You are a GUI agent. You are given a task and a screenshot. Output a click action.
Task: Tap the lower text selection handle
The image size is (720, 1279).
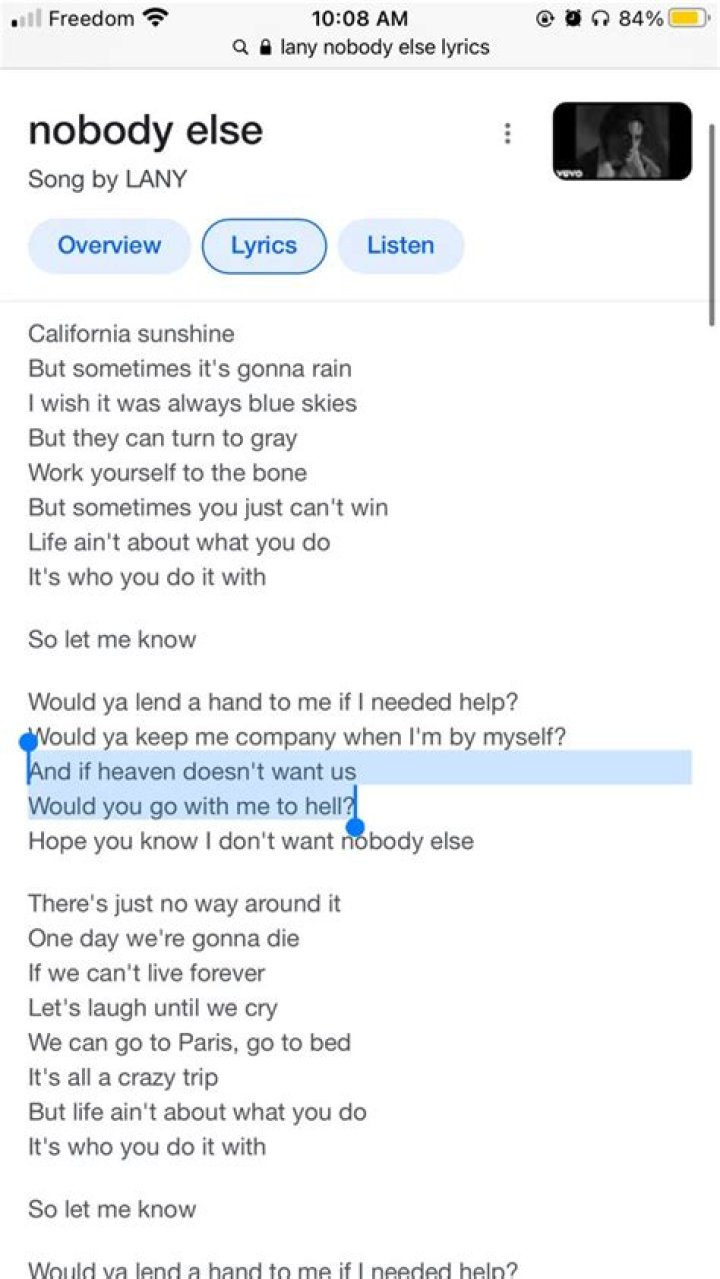tap(355, 826)
